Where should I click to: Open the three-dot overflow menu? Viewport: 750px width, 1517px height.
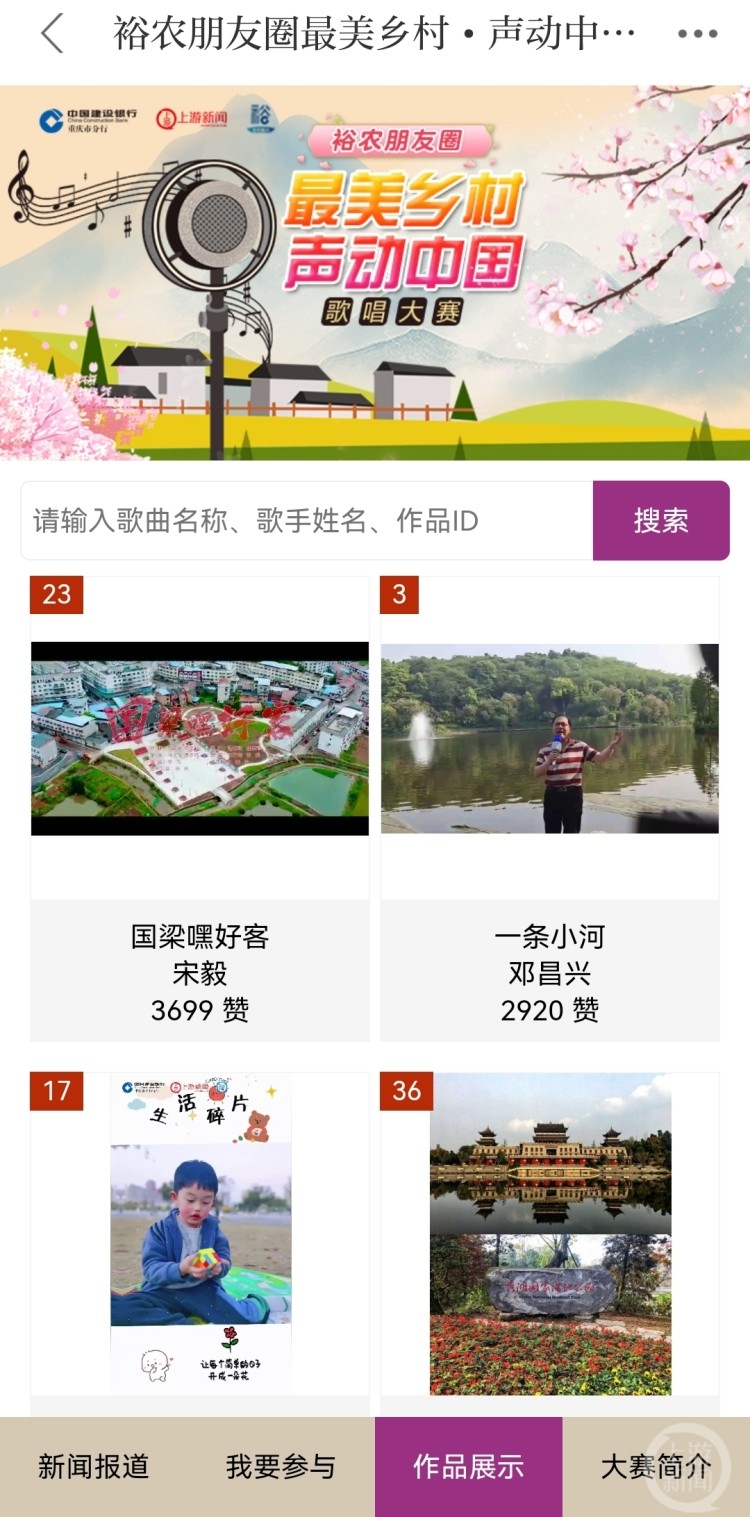(697, 33)
